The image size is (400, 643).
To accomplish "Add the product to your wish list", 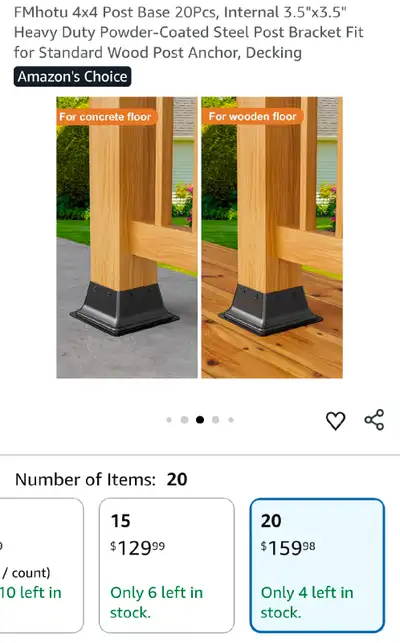I will click(335, 421).
